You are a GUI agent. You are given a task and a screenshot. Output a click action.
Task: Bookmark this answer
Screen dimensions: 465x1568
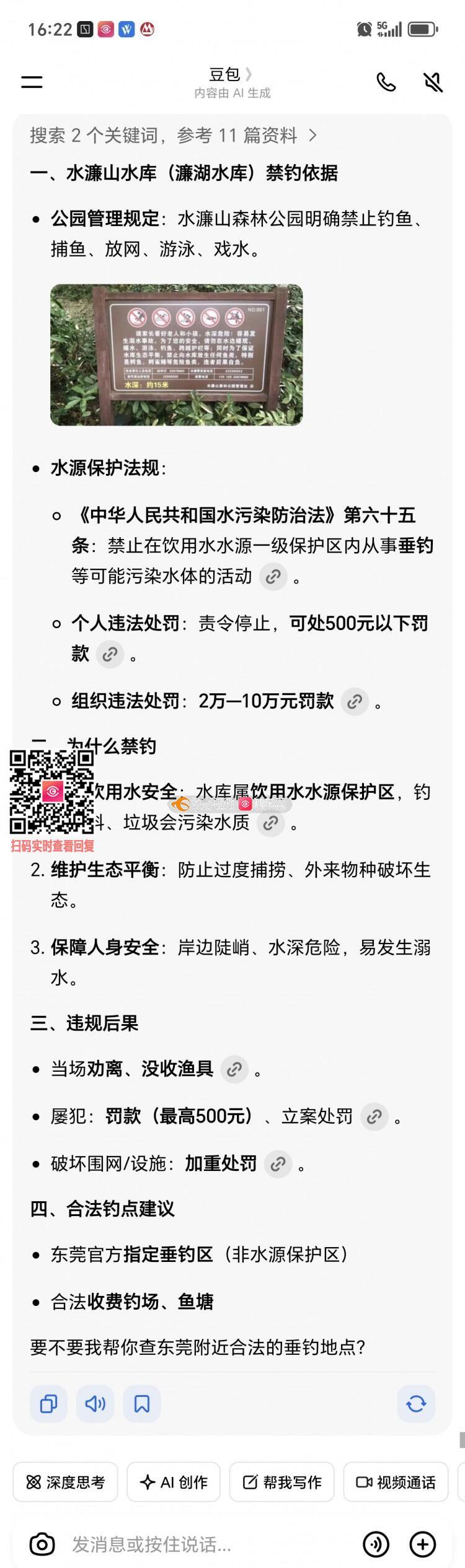pos(142,1403)
